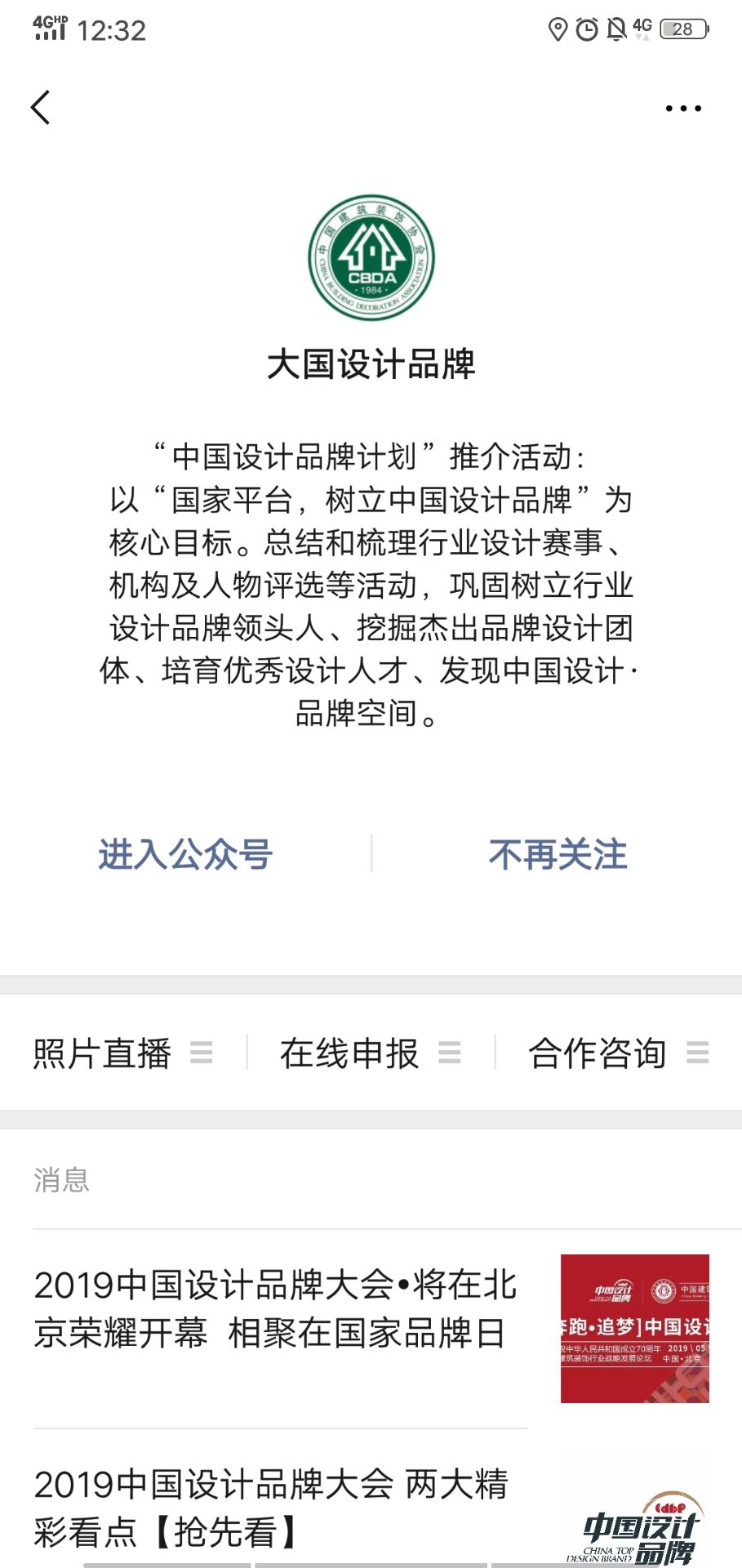
Task: View the CBDA account avatar
Action: pos(371,257)
